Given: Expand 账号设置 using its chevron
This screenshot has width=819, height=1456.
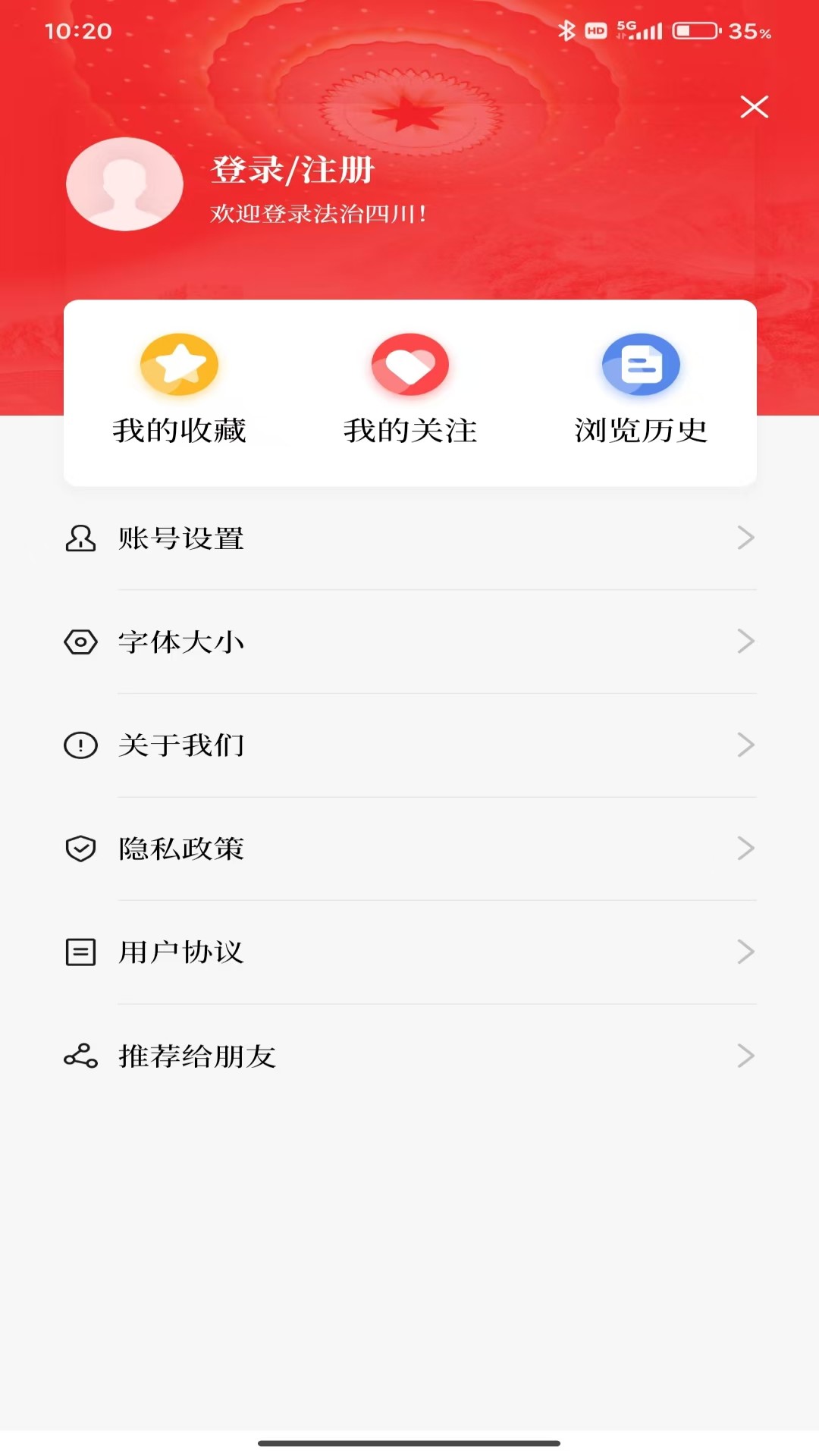Looking at the screenshot, I should [747, 539].
